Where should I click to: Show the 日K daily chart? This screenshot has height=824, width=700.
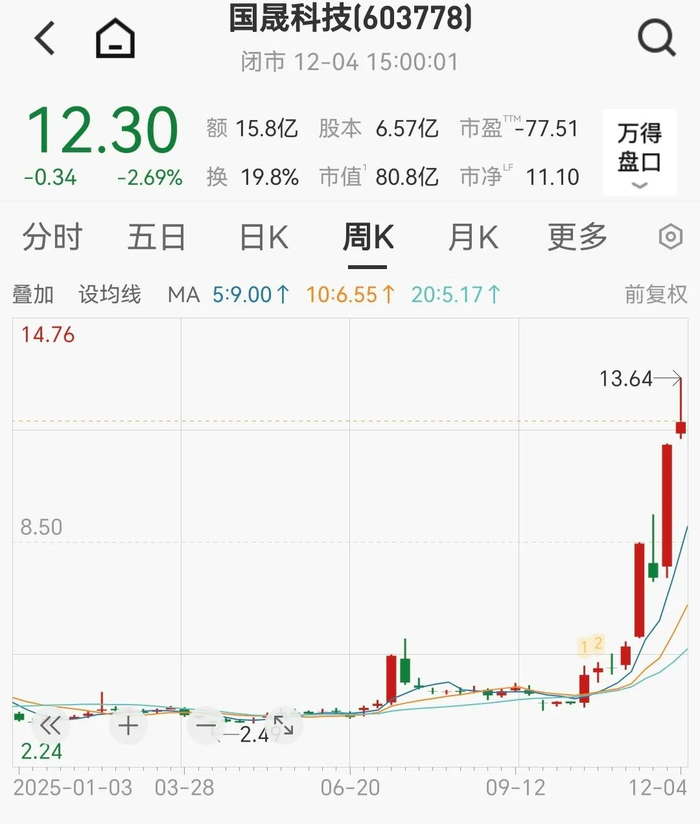263,238
